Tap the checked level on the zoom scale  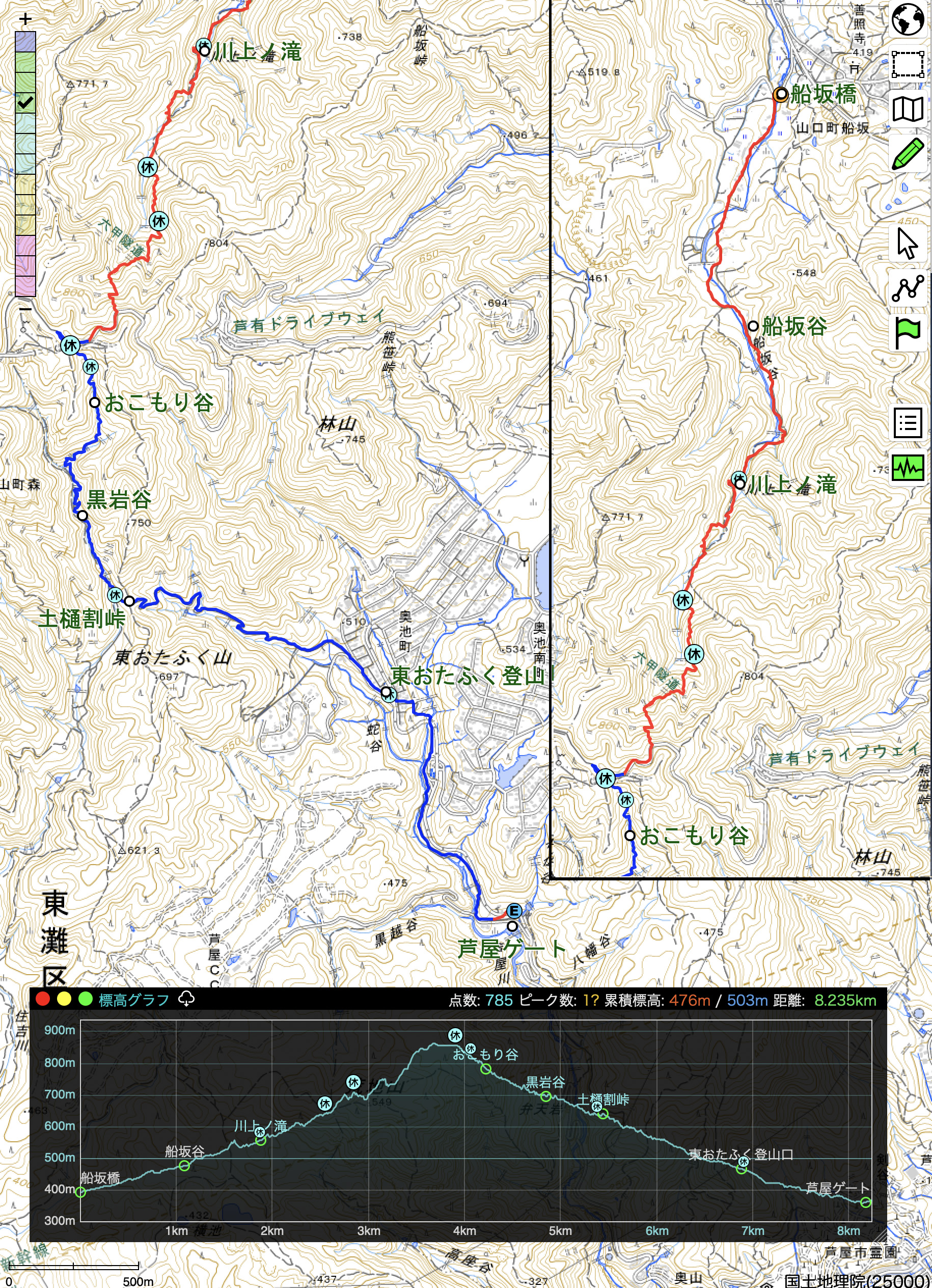coord(25,103)
